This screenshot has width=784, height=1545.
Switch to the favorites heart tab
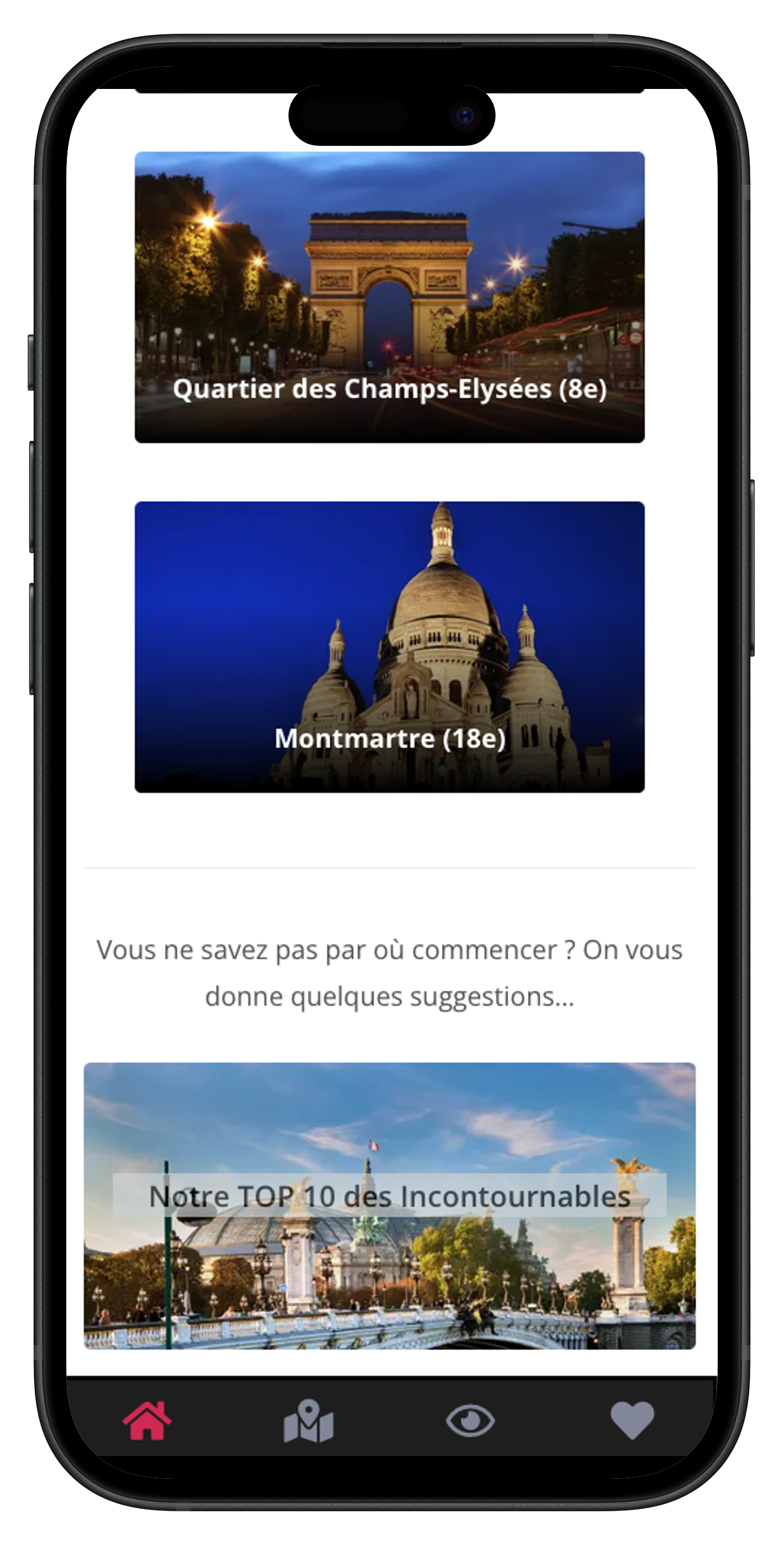[x=632, y=1421]
